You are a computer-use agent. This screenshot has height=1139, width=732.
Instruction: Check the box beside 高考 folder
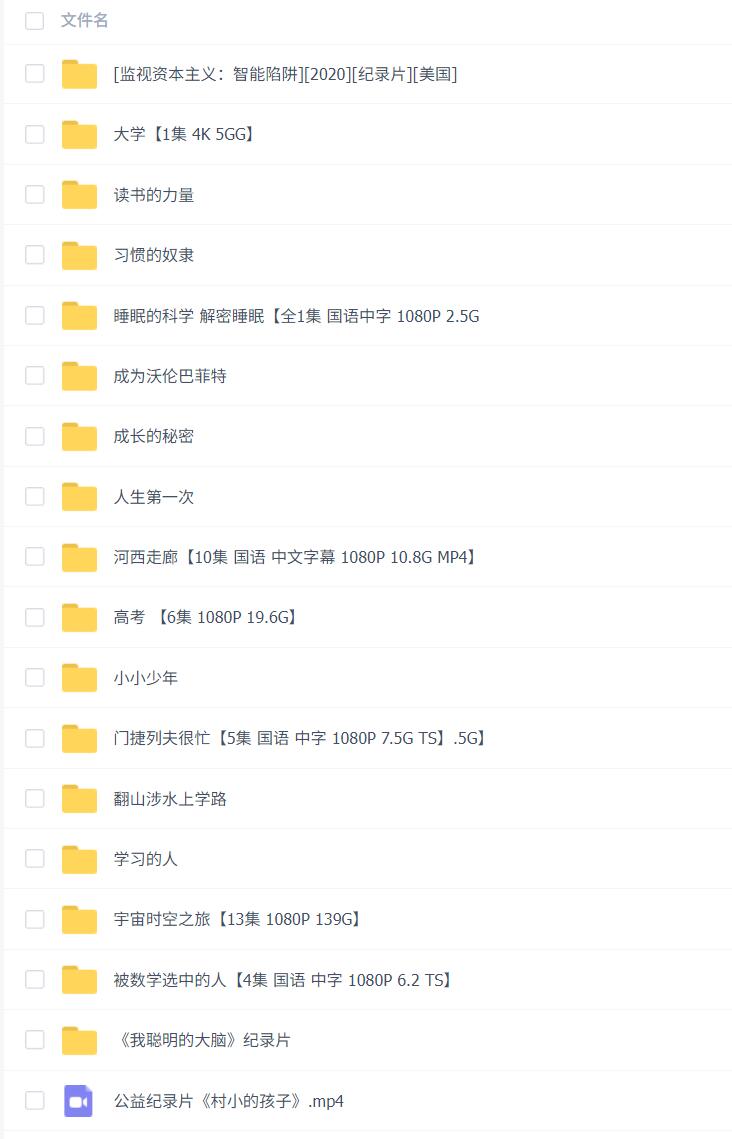[x=35, y=617]
